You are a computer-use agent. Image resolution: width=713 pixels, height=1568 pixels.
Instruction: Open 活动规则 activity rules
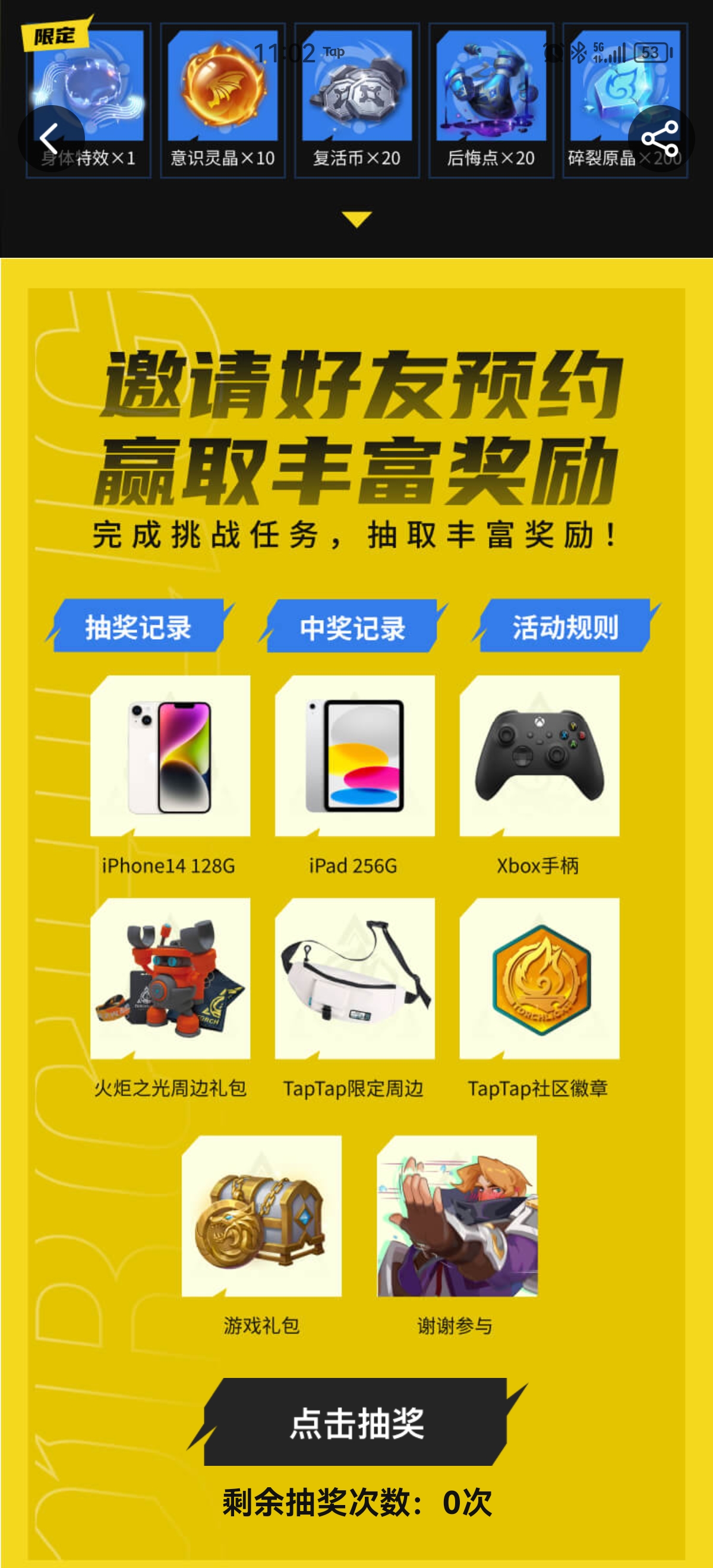click(565, 627)
